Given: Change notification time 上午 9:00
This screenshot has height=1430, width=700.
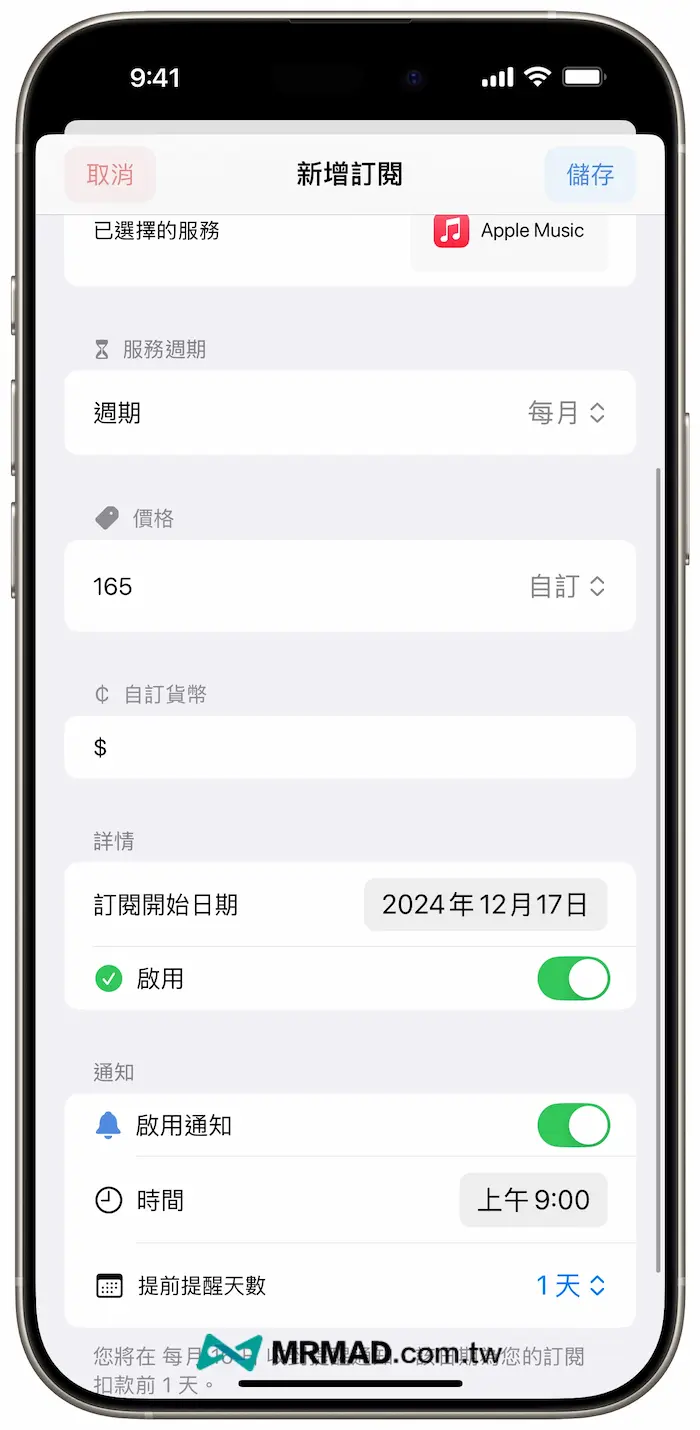Looking at the screenshot, I should tap(533, 1200).
